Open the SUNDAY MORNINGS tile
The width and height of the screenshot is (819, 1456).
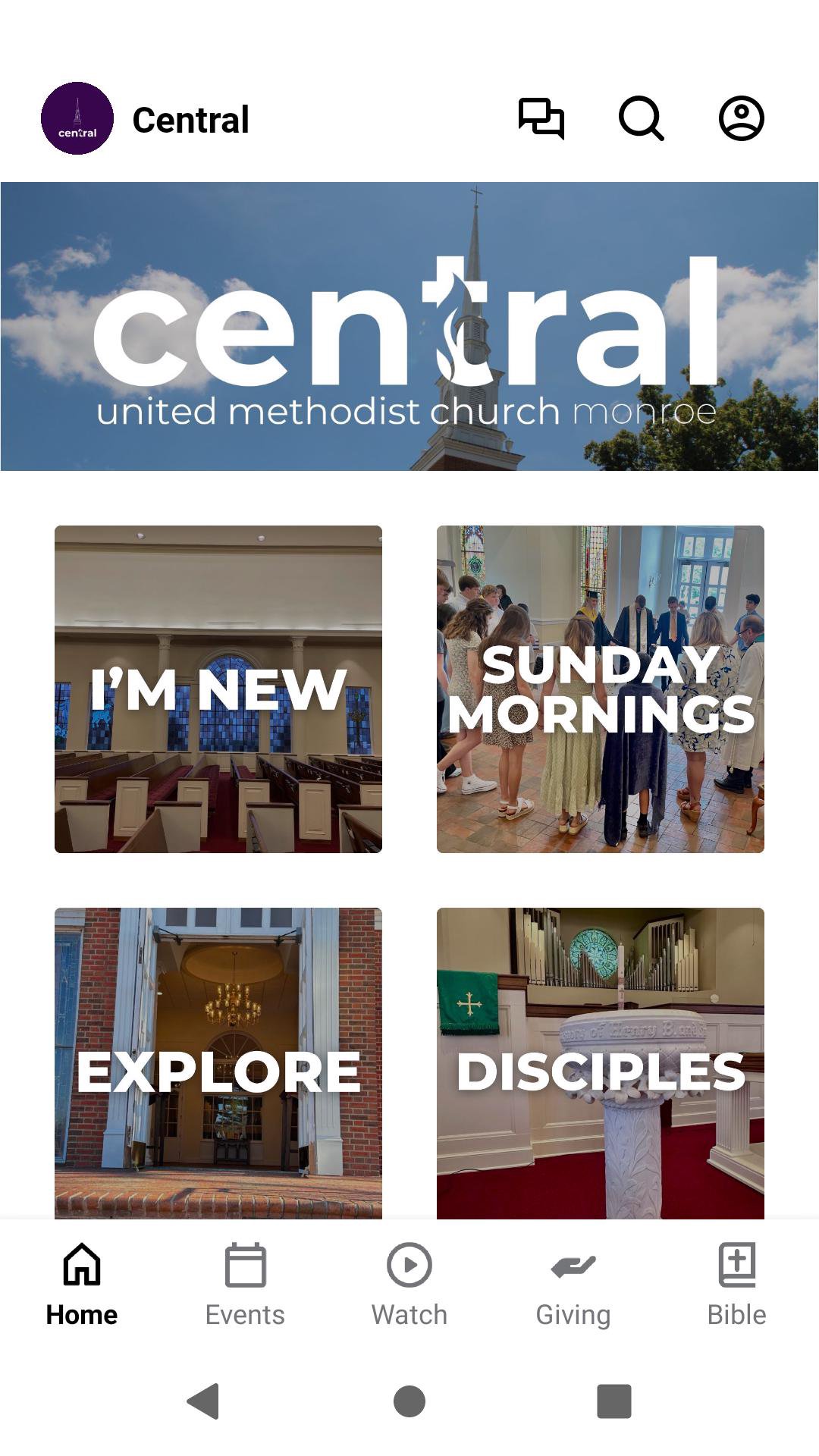(600, 689)
